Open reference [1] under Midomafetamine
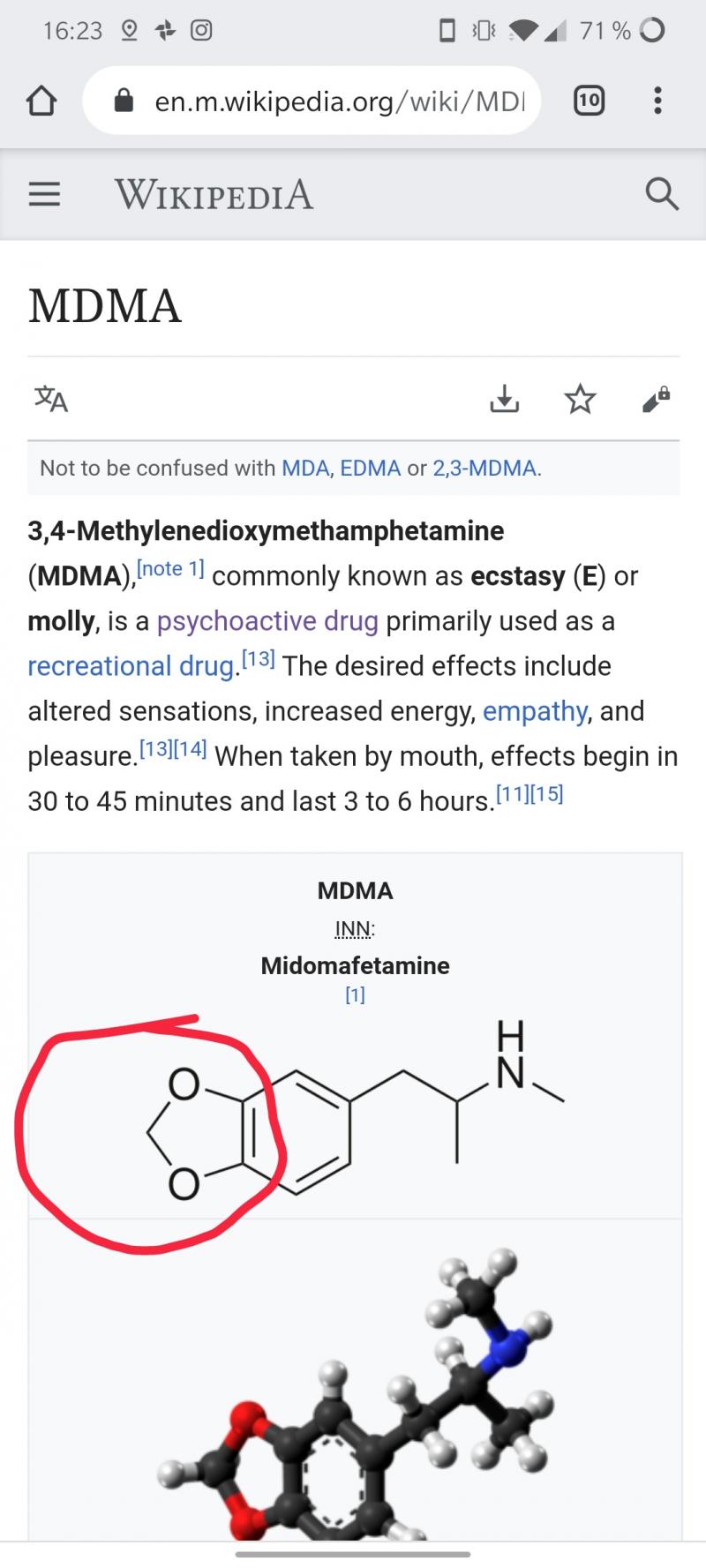This screenshot has height=1568, width=706. click(355, 995)
